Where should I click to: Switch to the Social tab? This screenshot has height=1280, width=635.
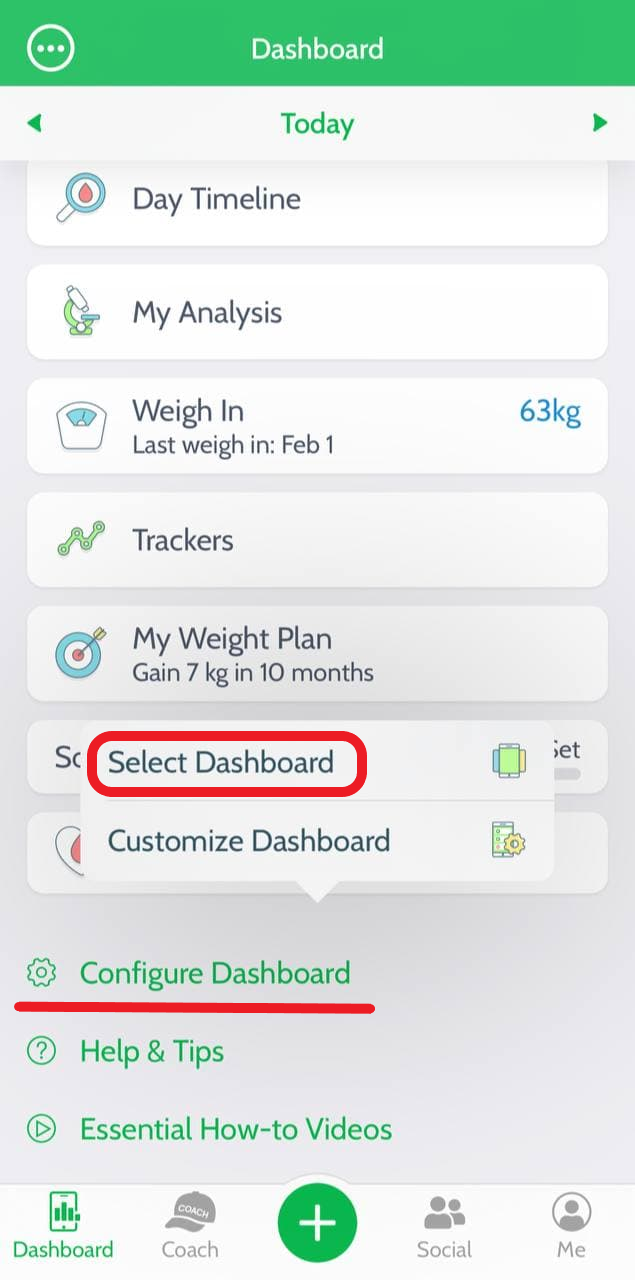[x=444, y=1226]
